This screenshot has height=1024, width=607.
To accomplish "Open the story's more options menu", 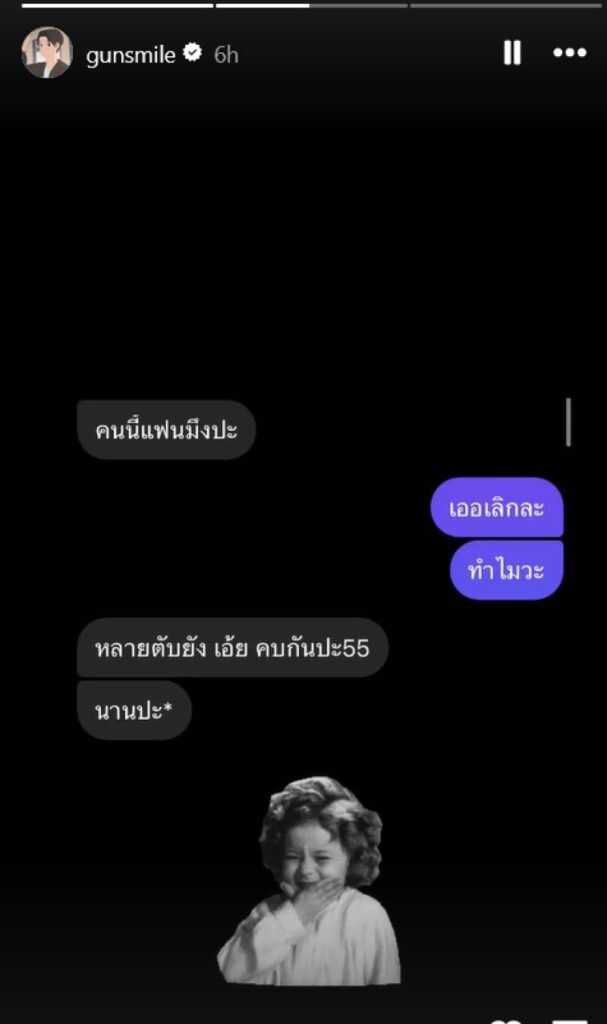I will click(570, 53).
